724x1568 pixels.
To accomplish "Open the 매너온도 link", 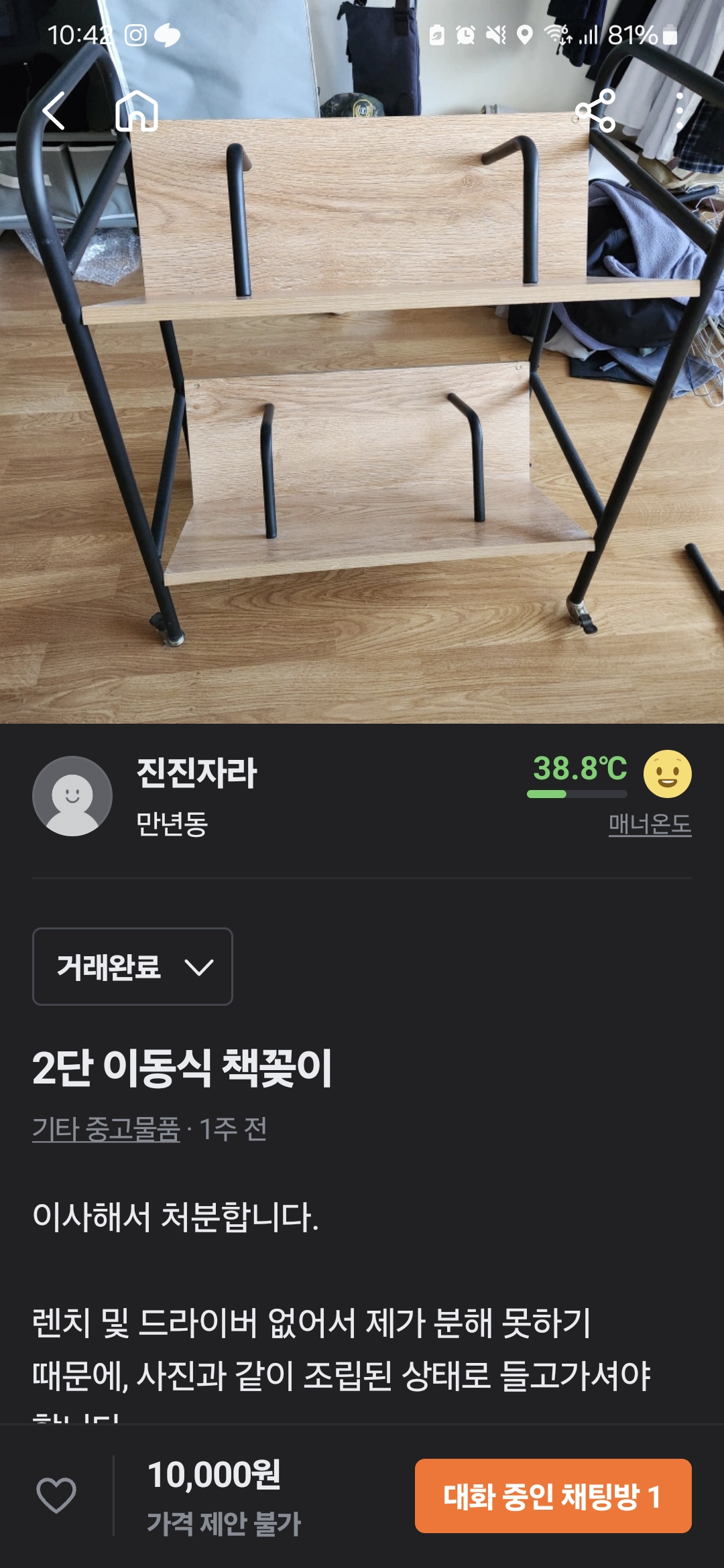I will pos(649,824).
